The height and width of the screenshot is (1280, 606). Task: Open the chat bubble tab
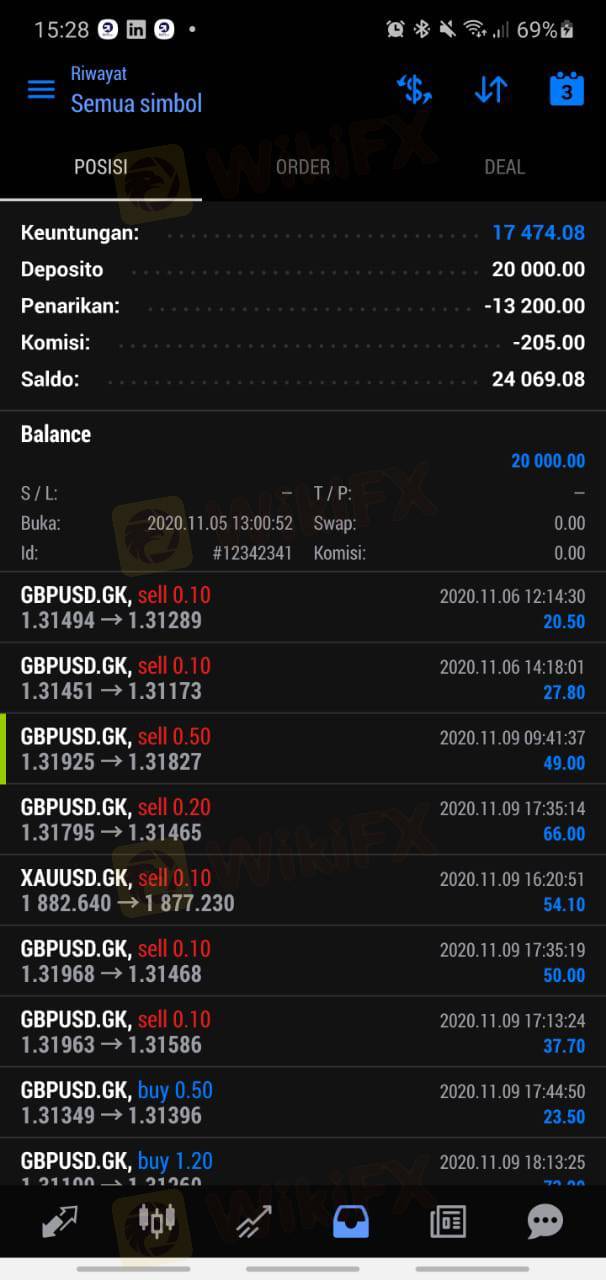coord(545,1221)
